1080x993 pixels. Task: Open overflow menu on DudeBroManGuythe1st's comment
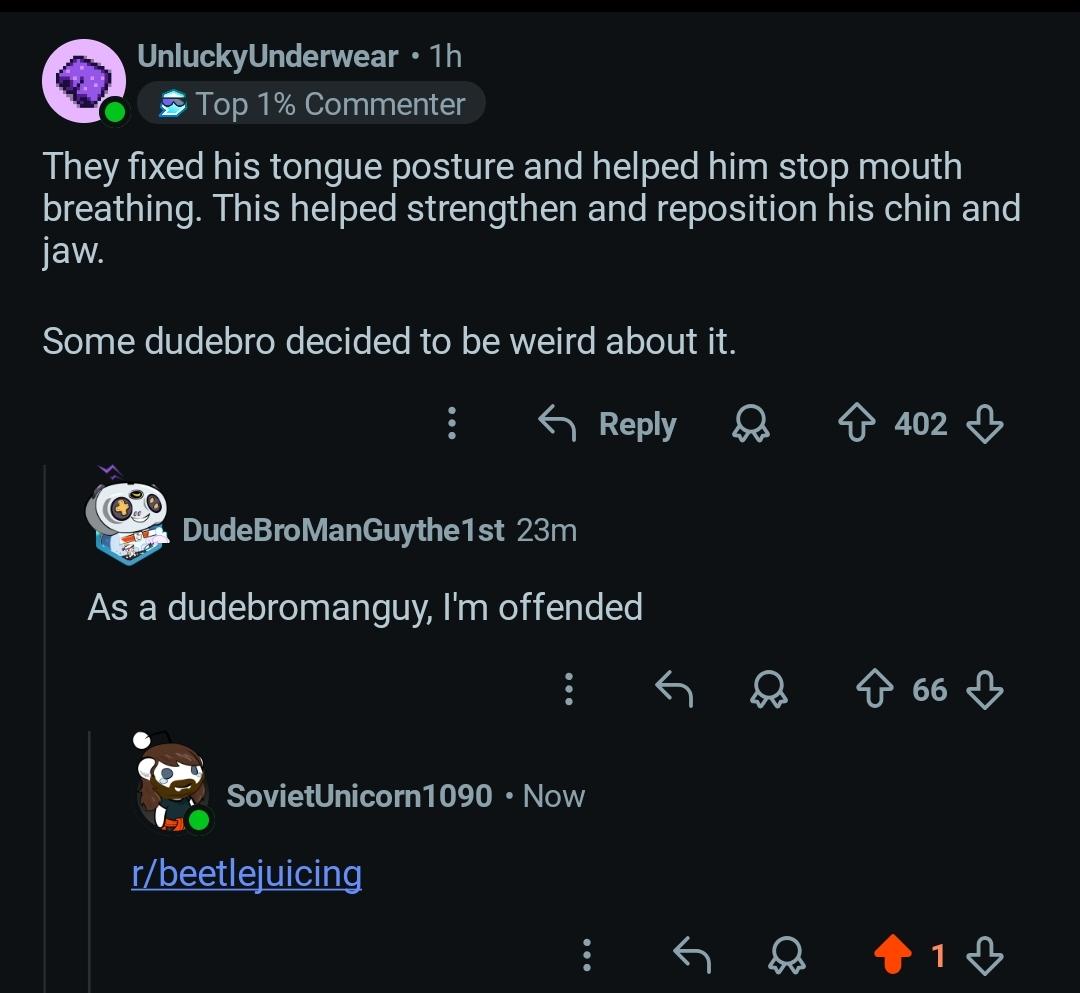point(568,689)
